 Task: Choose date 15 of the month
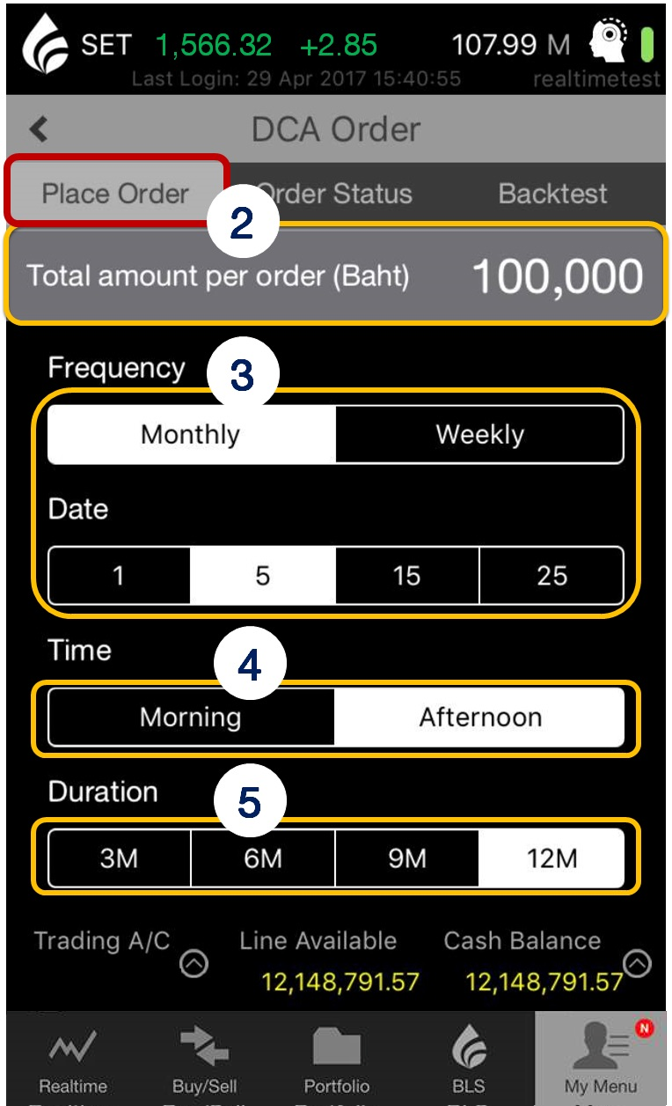coord(407,576)
